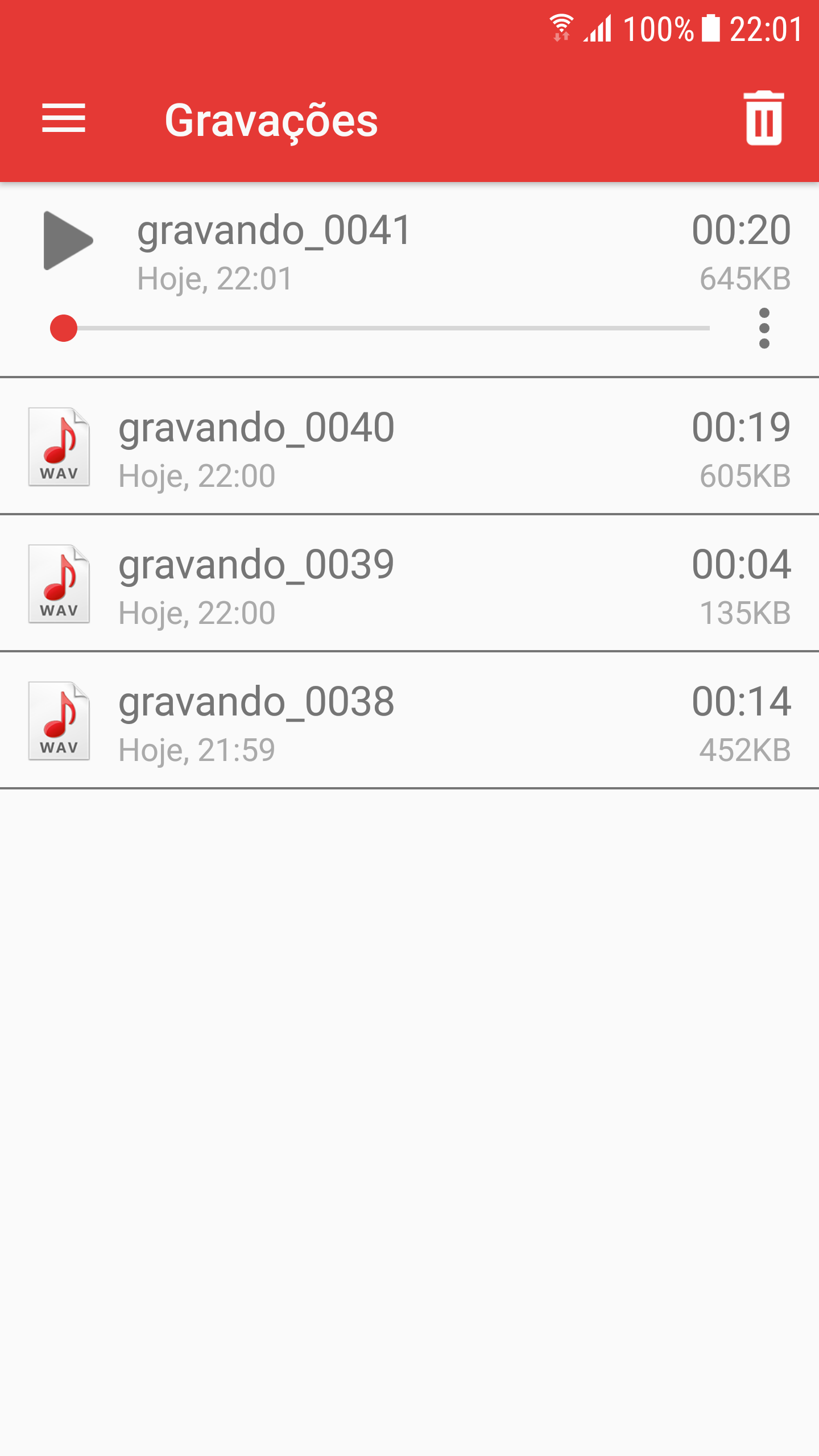The width and height of the screenshot is (819, 1456).
Task: Open the gravando_0039 recording
Action: (409, 584)
